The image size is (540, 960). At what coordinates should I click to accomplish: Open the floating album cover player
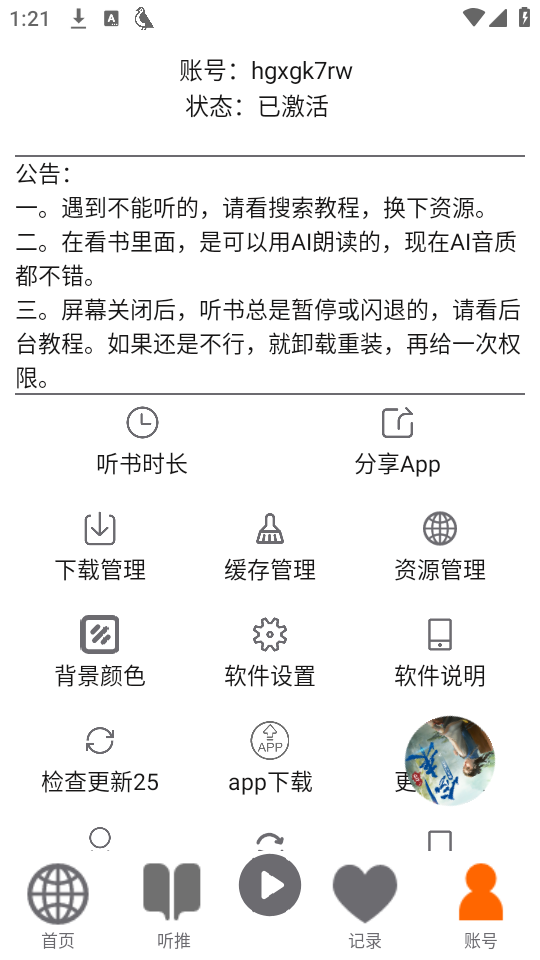click(x=449, y=760)
